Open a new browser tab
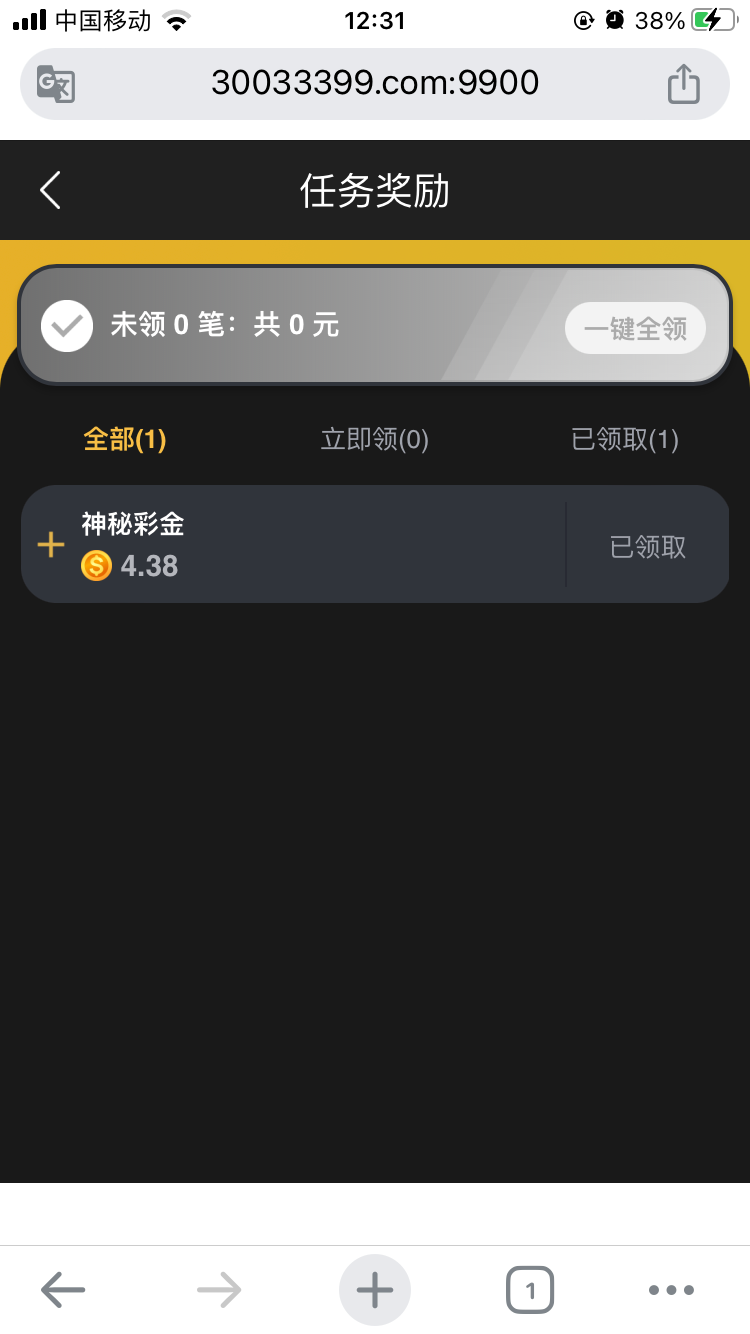The width and height of the screenshot is (750, 1334). [x=375, y=1290]
